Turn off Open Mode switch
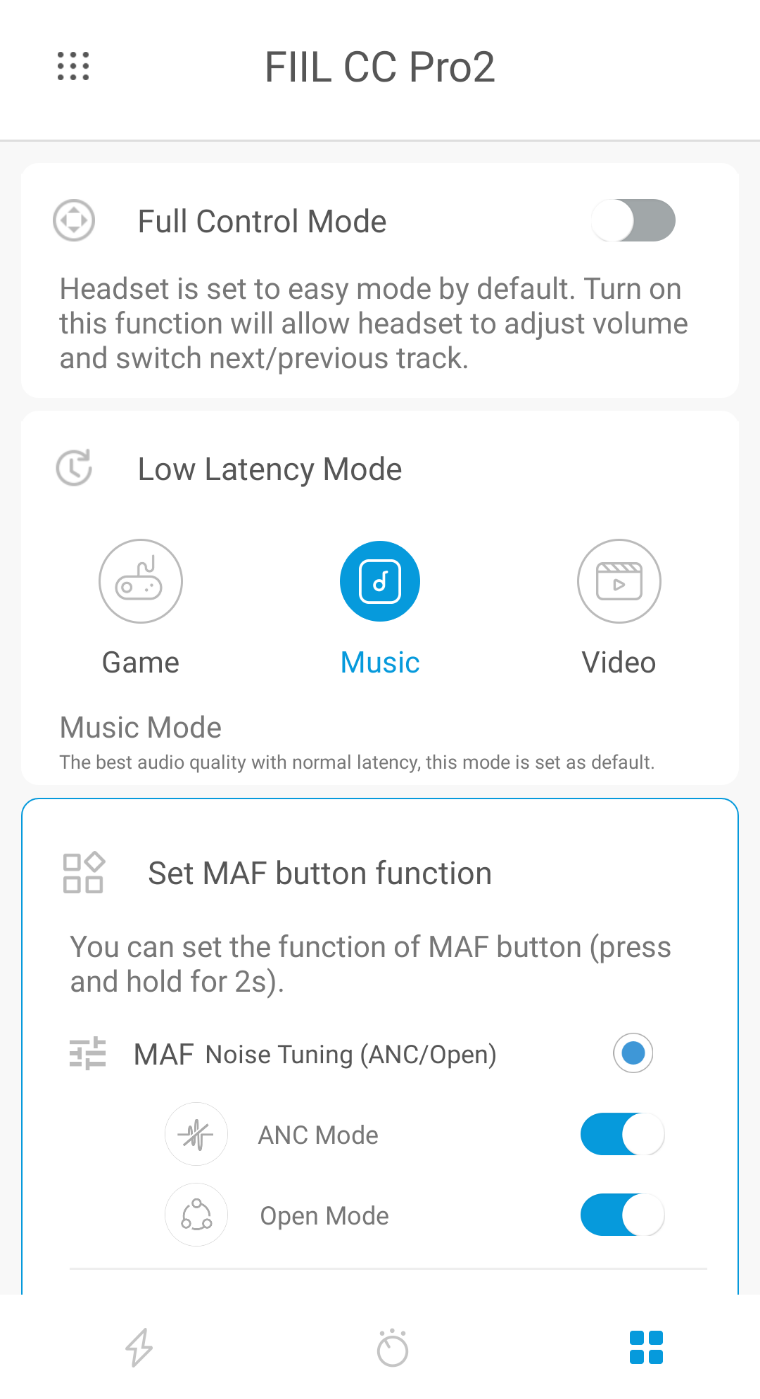 tap(622, 1216)
